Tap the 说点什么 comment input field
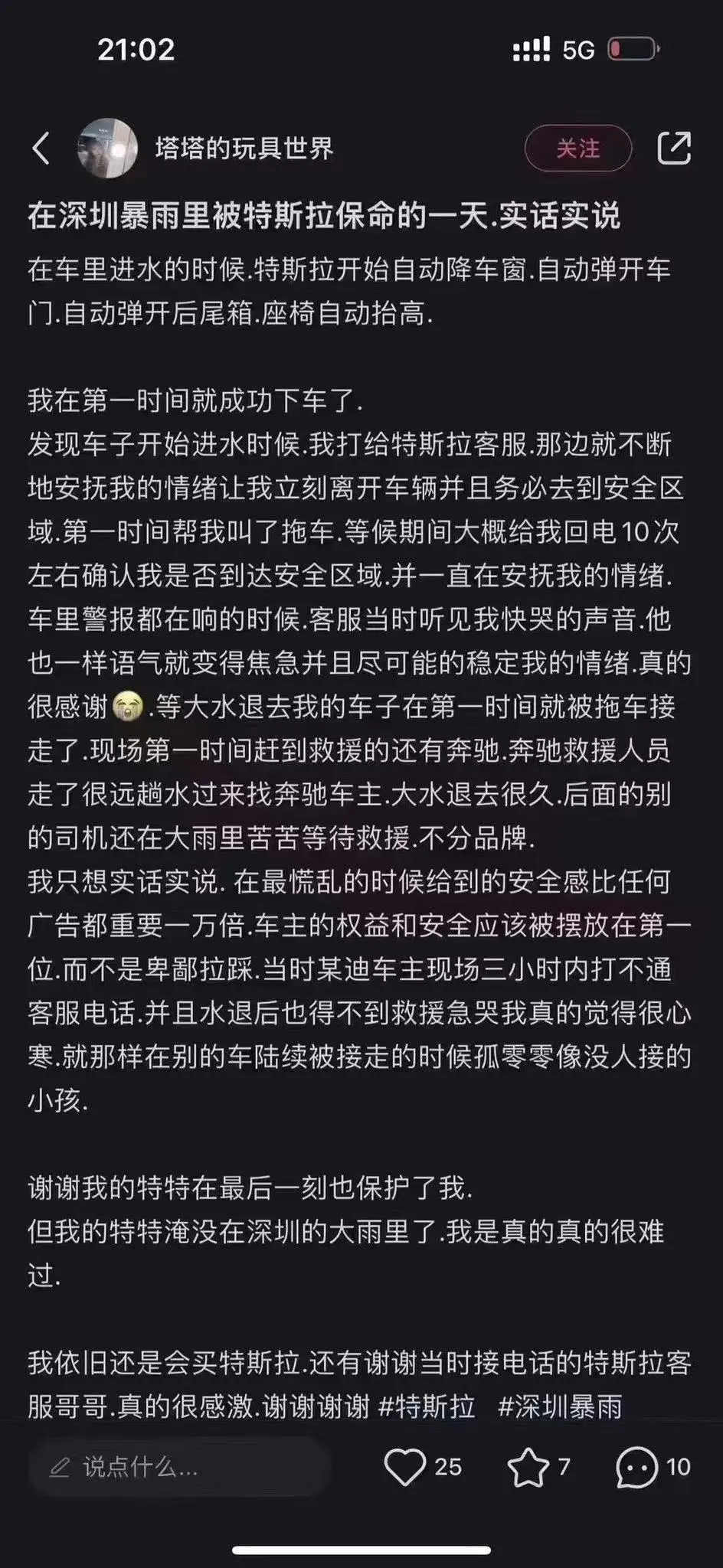The image size is (723, 1568). click(180, 1466)
